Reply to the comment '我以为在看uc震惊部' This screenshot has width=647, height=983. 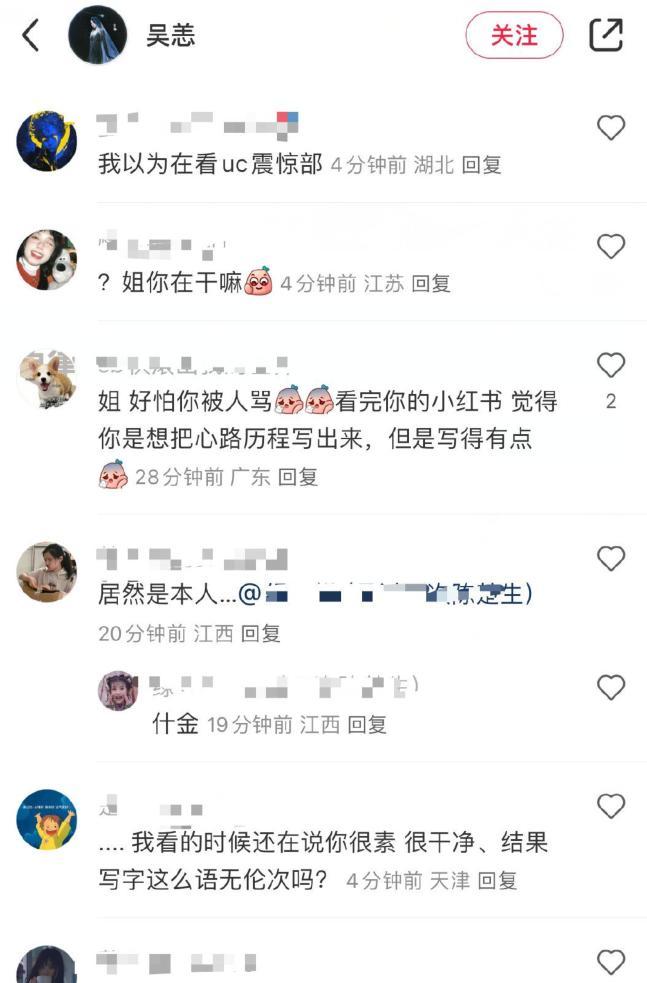click(481, 165)
